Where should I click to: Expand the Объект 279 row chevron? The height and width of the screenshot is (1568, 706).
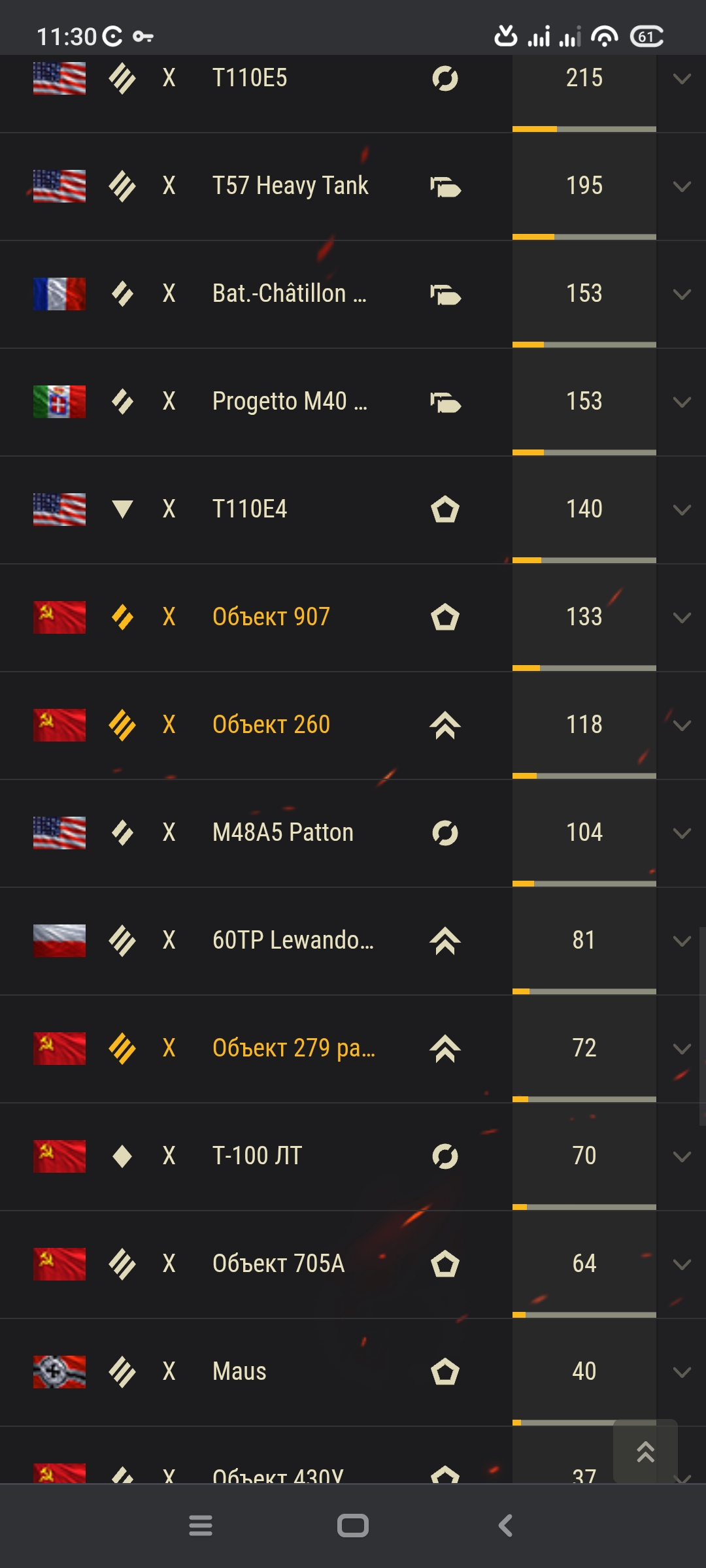coord(682,1049)
